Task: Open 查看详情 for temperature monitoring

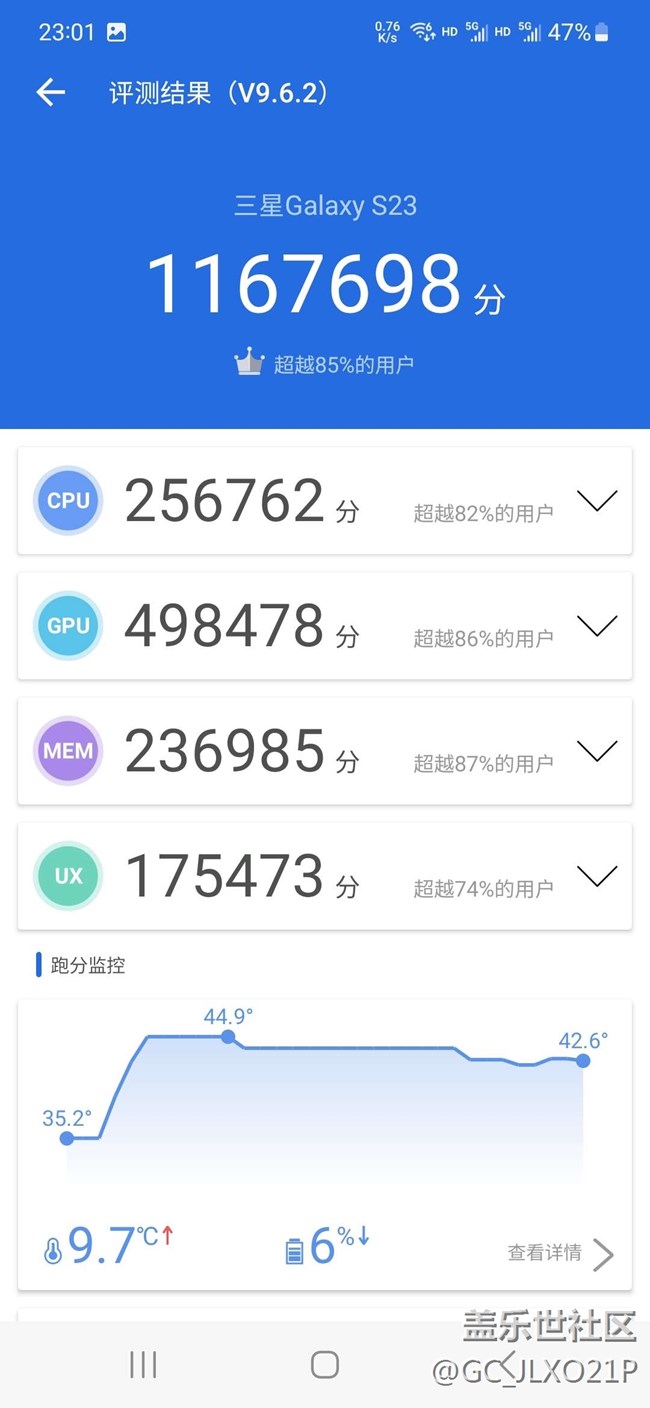Action: [x=560, y=1253]
